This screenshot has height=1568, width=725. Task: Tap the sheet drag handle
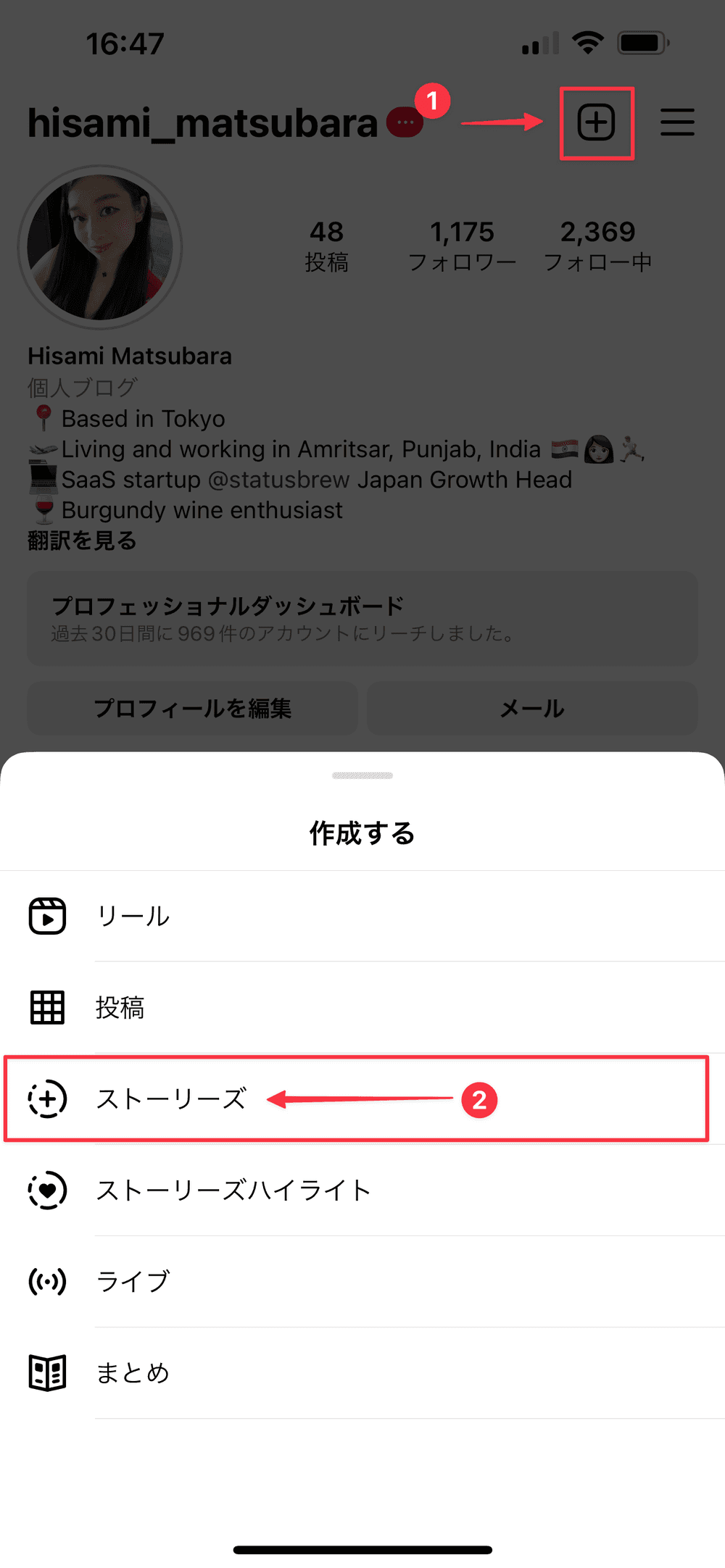(x=362, y=775)
